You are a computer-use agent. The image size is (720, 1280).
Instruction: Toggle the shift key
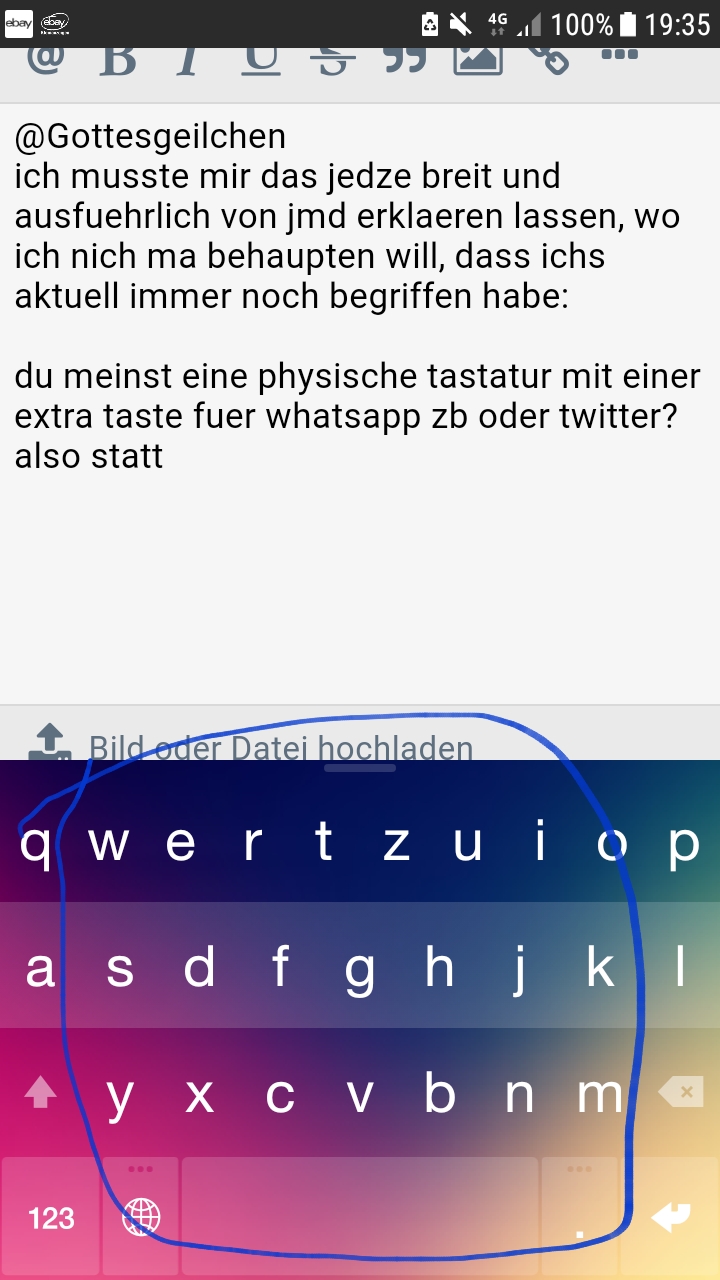[40, 1092]
